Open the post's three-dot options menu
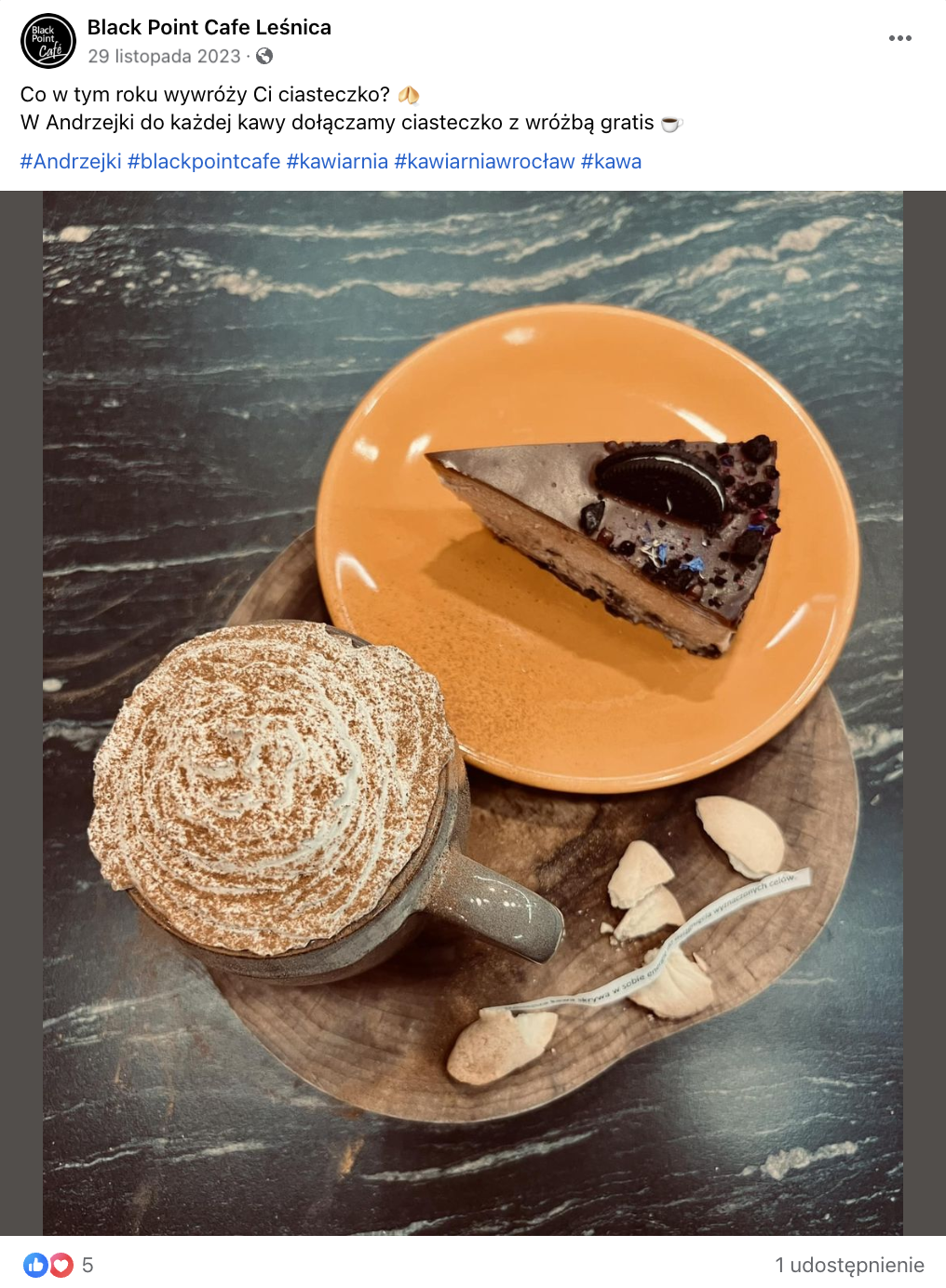 (899, 38)
